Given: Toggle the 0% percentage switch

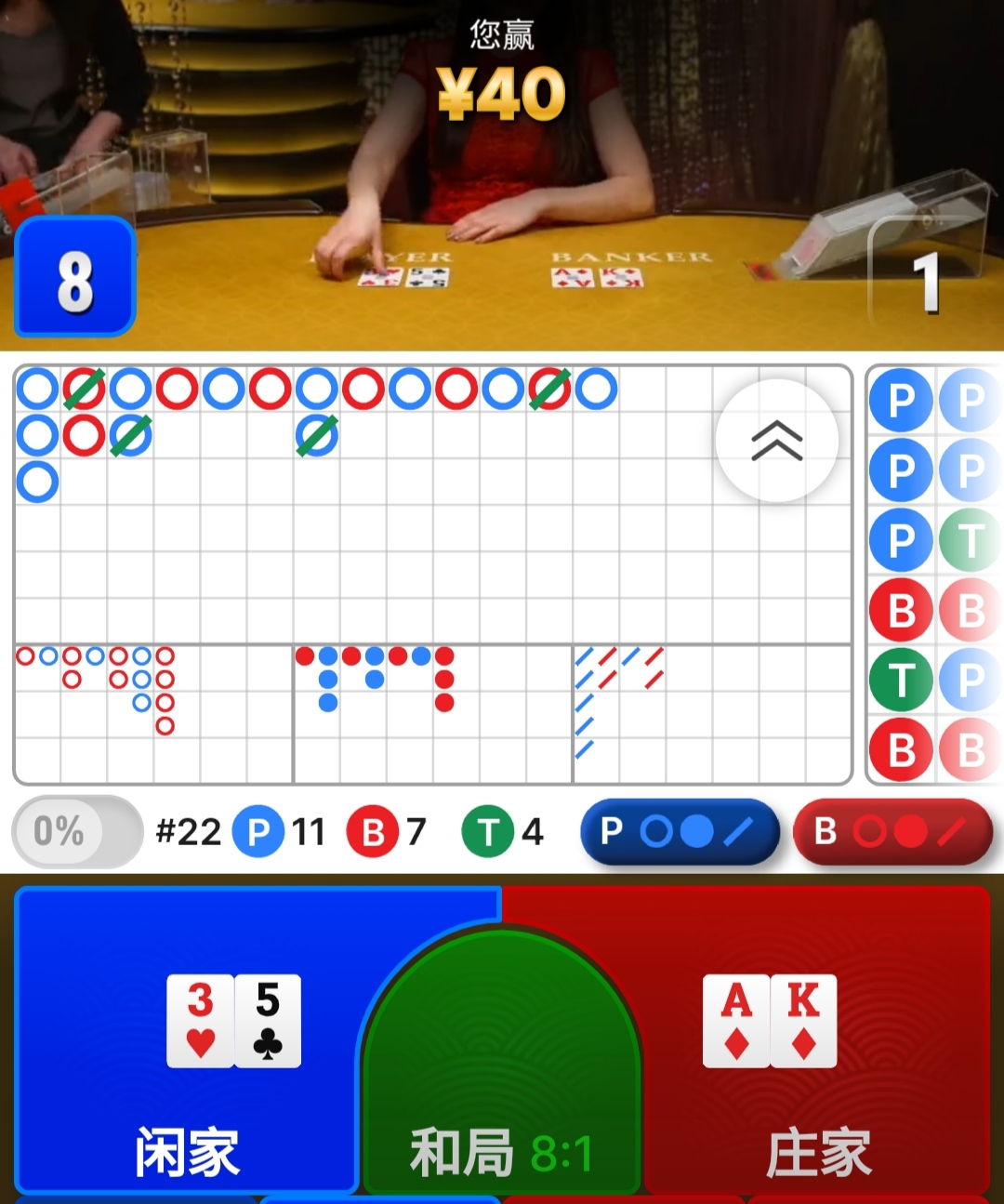Looking at the screenshot, I should tap(76, 831).
